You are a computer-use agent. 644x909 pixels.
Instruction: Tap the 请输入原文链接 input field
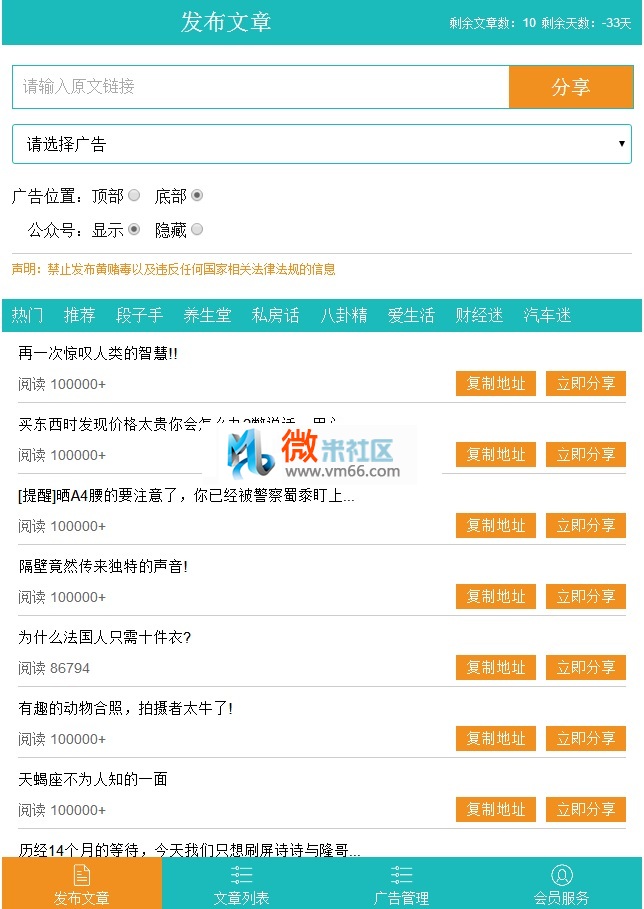pos(260,87)
